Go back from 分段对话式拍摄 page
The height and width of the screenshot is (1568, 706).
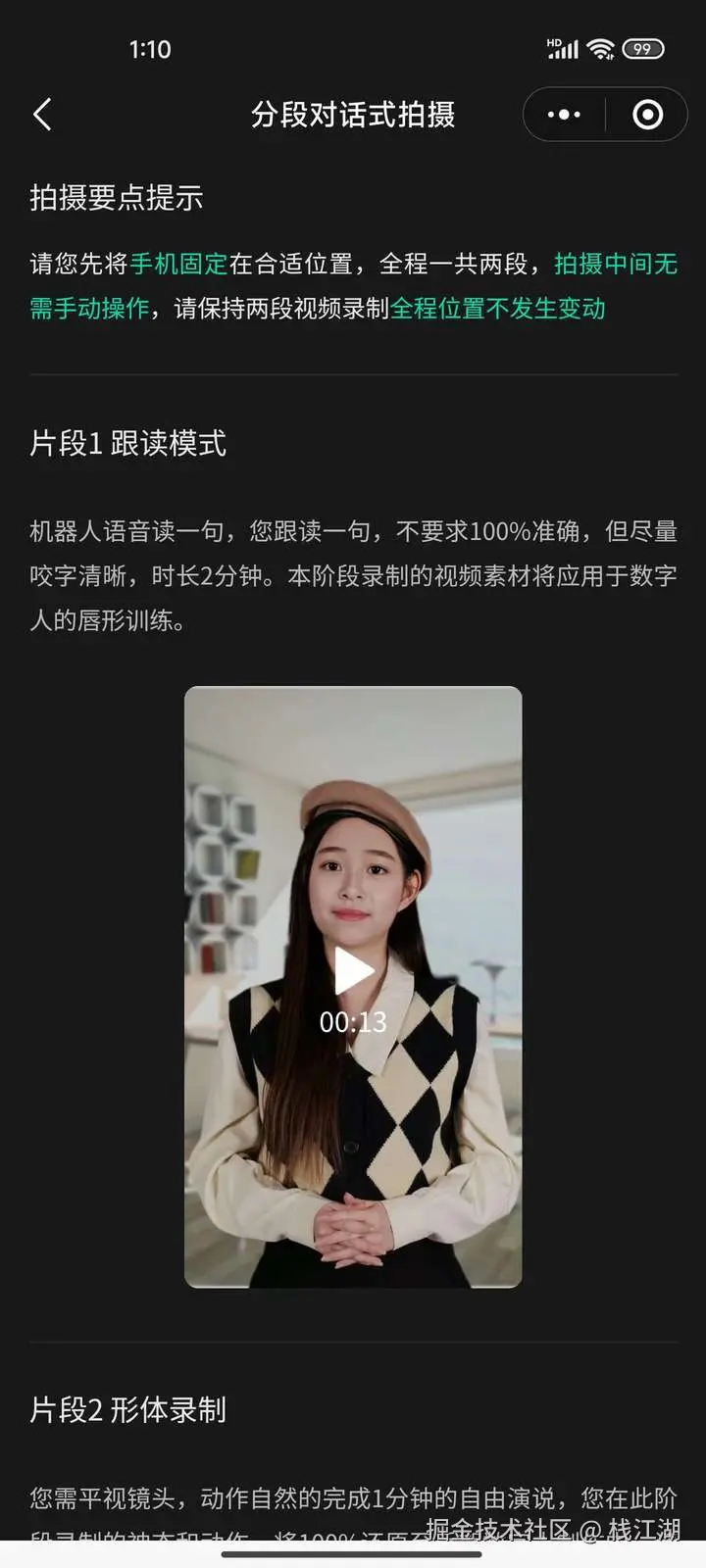click(x=42, y=115)
